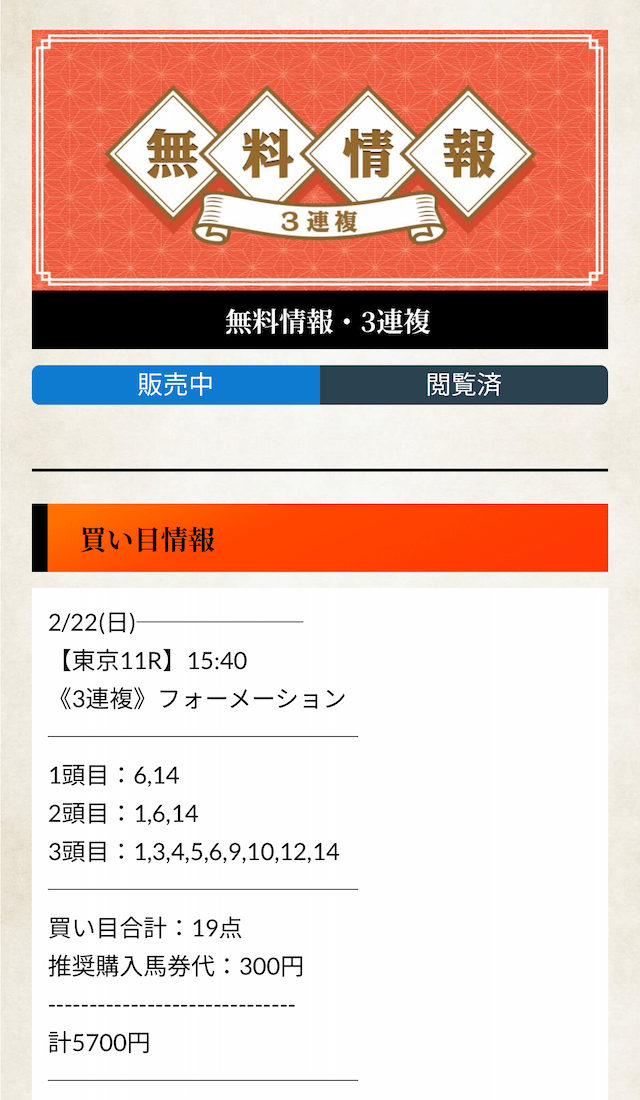Screen dimensions: 640x1100
Task: Switch to the 閲覧済 segment
Action: point(464,385)
